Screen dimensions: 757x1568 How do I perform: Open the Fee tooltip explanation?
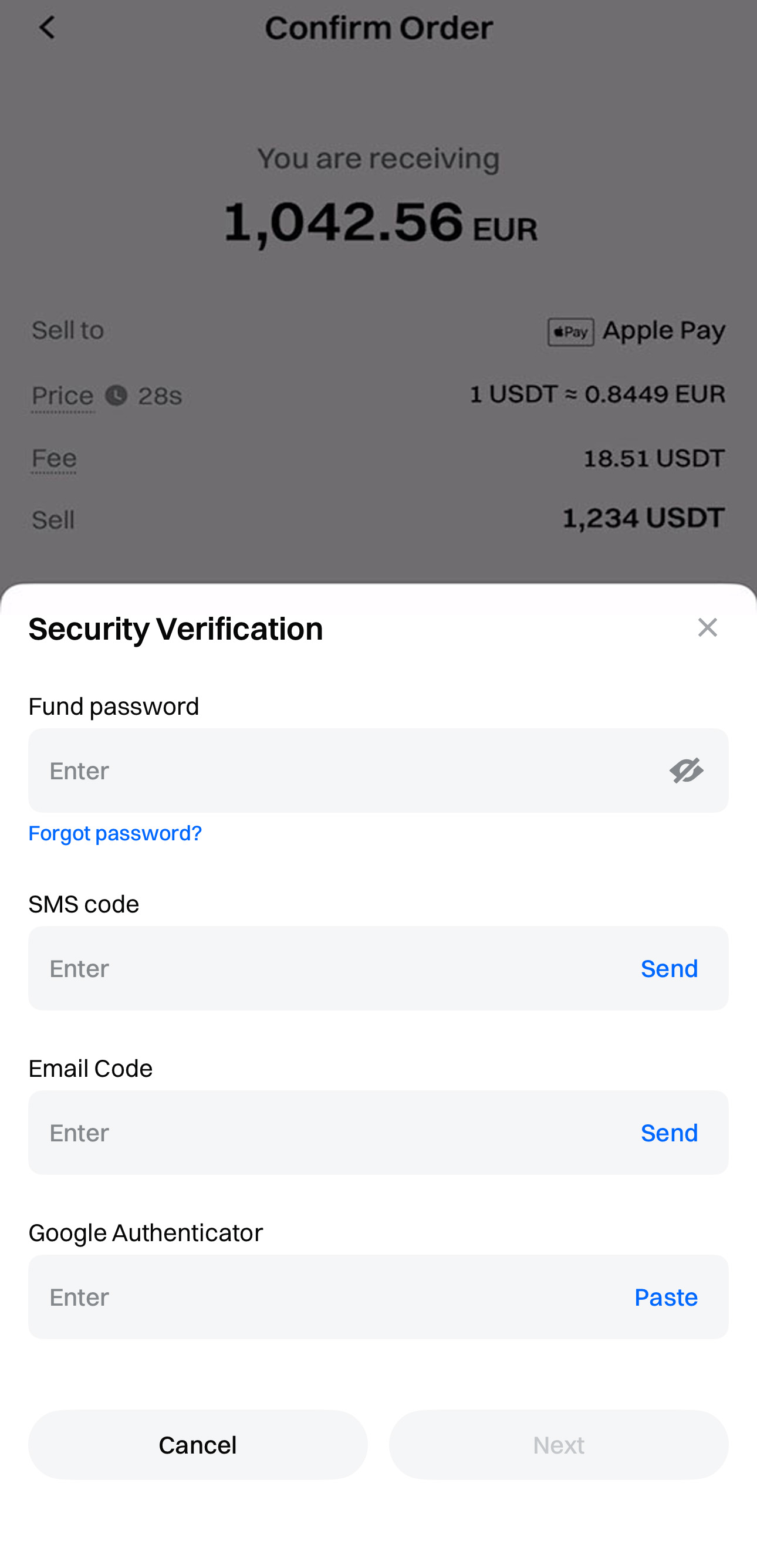click(53, 458)
